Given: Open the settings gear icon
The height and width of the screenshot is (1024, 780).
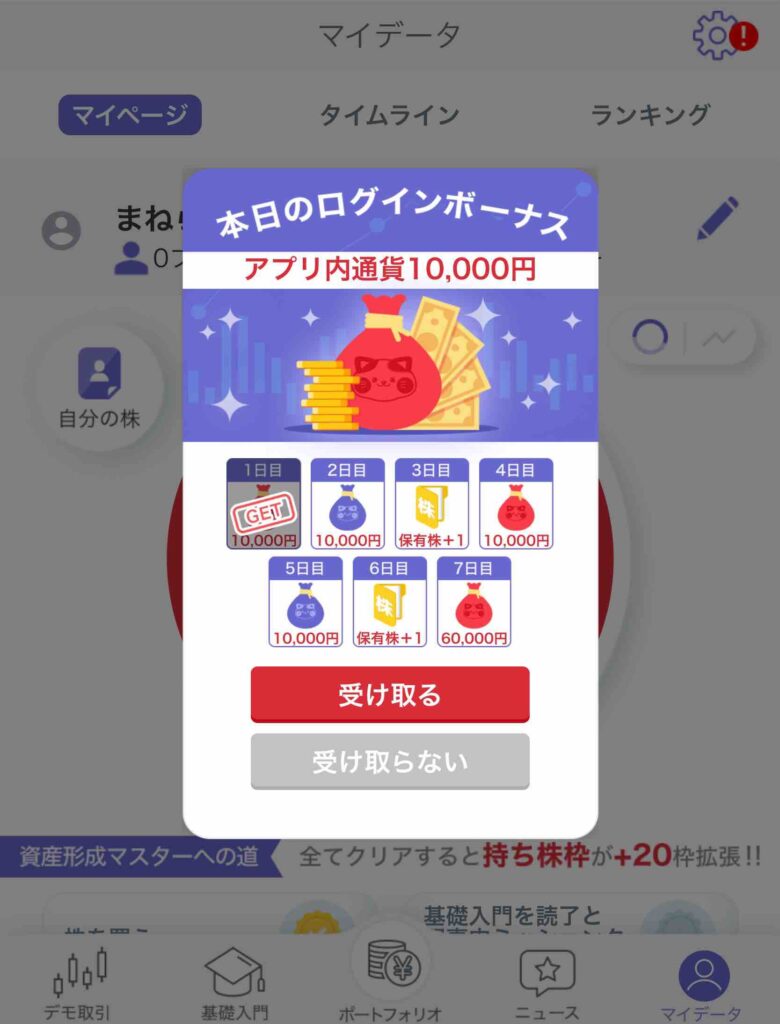Looking at the screenshot, I should pyautogui.click(x=716, y=35).
